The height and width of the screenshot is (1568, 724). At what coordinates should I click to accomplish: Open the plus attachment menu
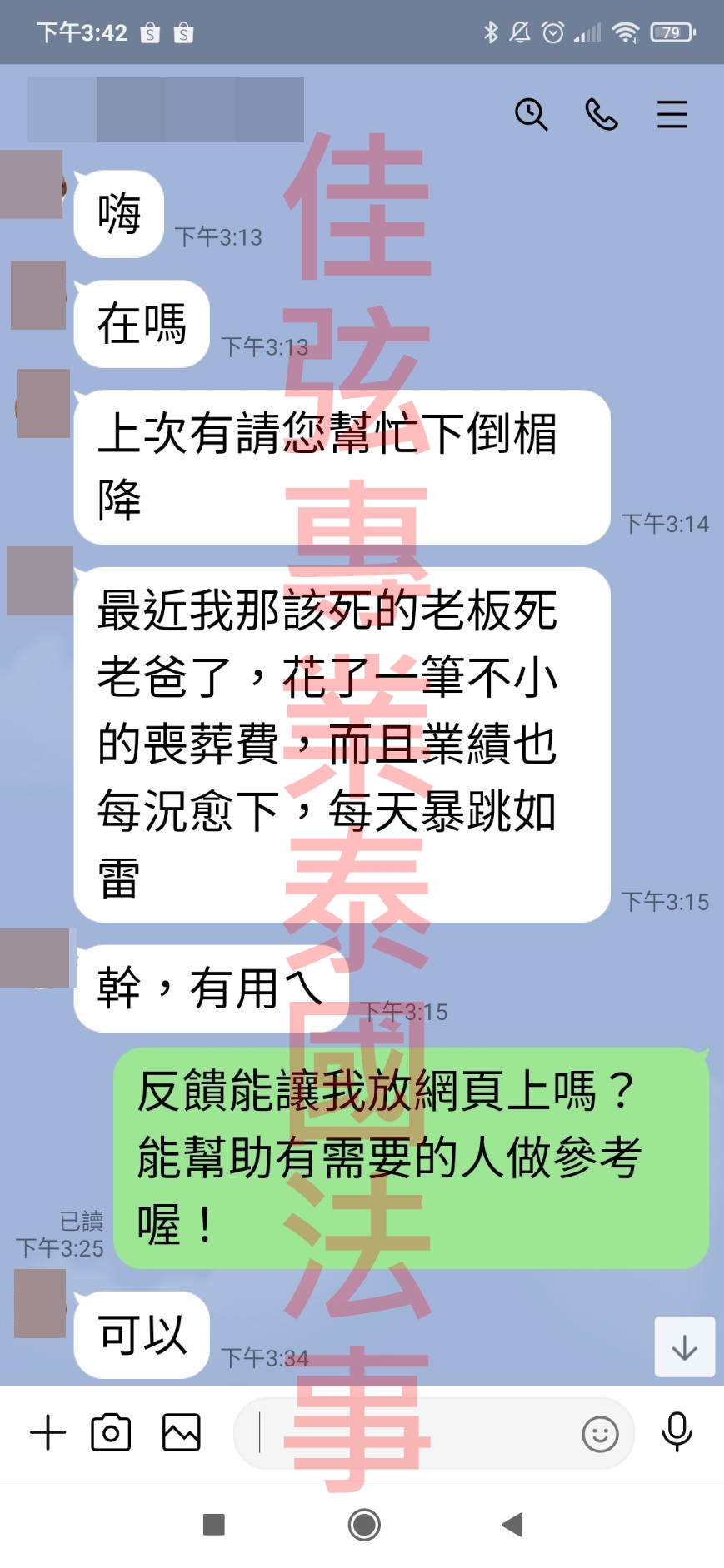click(x=47, y=1433)
